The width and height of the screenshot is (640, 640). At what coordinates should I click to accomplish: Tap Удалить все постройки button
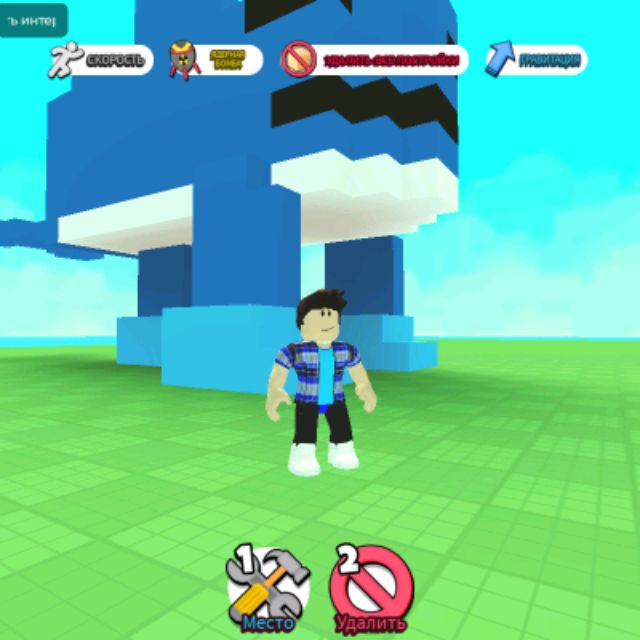(373, 60)
